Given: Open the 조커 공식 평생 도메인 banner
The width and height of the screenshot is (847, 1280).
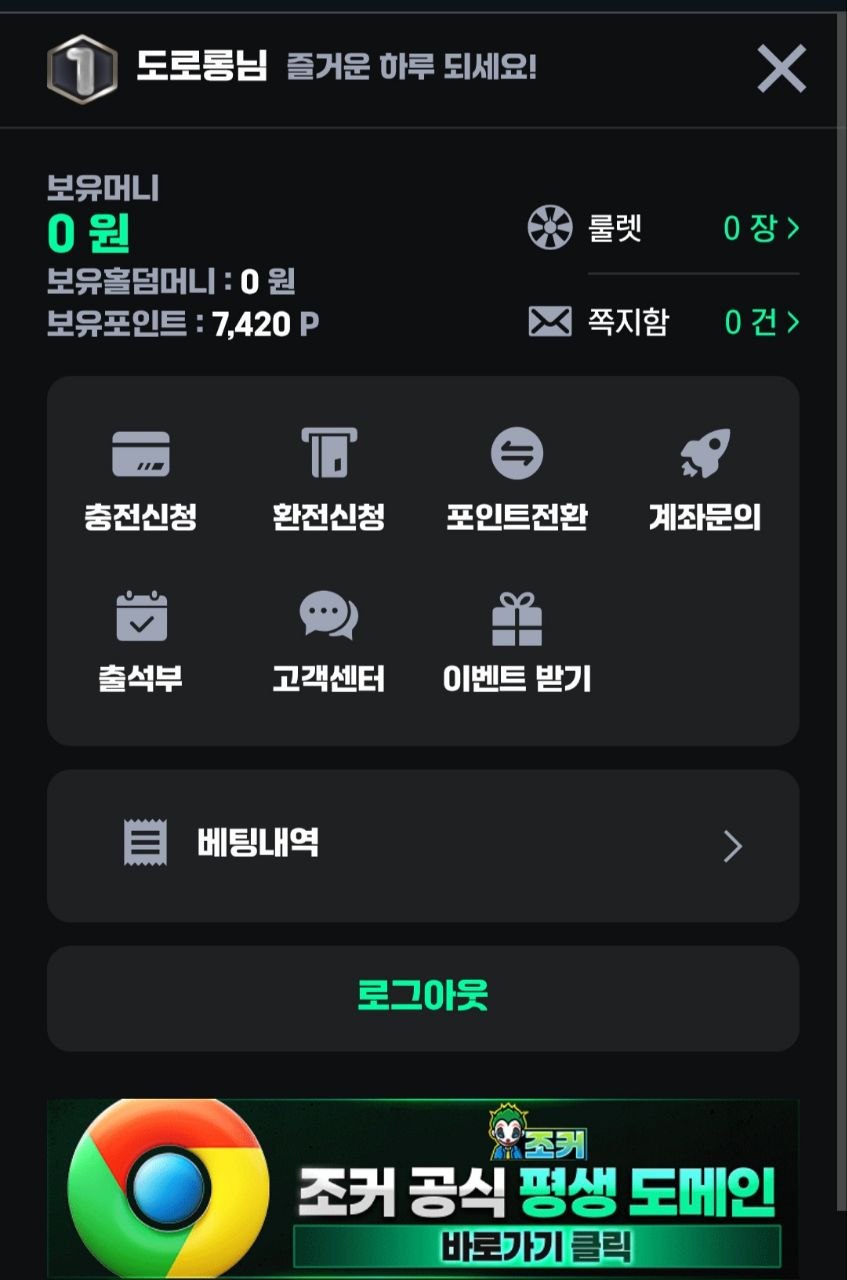Looking at the screenshot, I should pyautogui.click(x=423, y=1189).
